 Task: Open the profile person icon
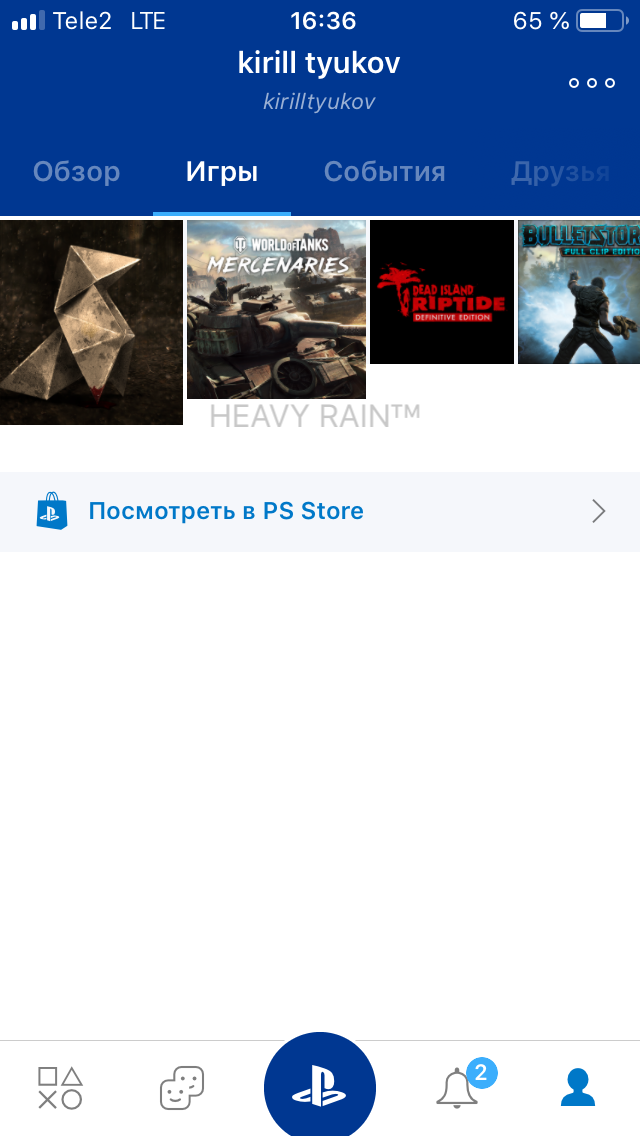[578, 1087]
